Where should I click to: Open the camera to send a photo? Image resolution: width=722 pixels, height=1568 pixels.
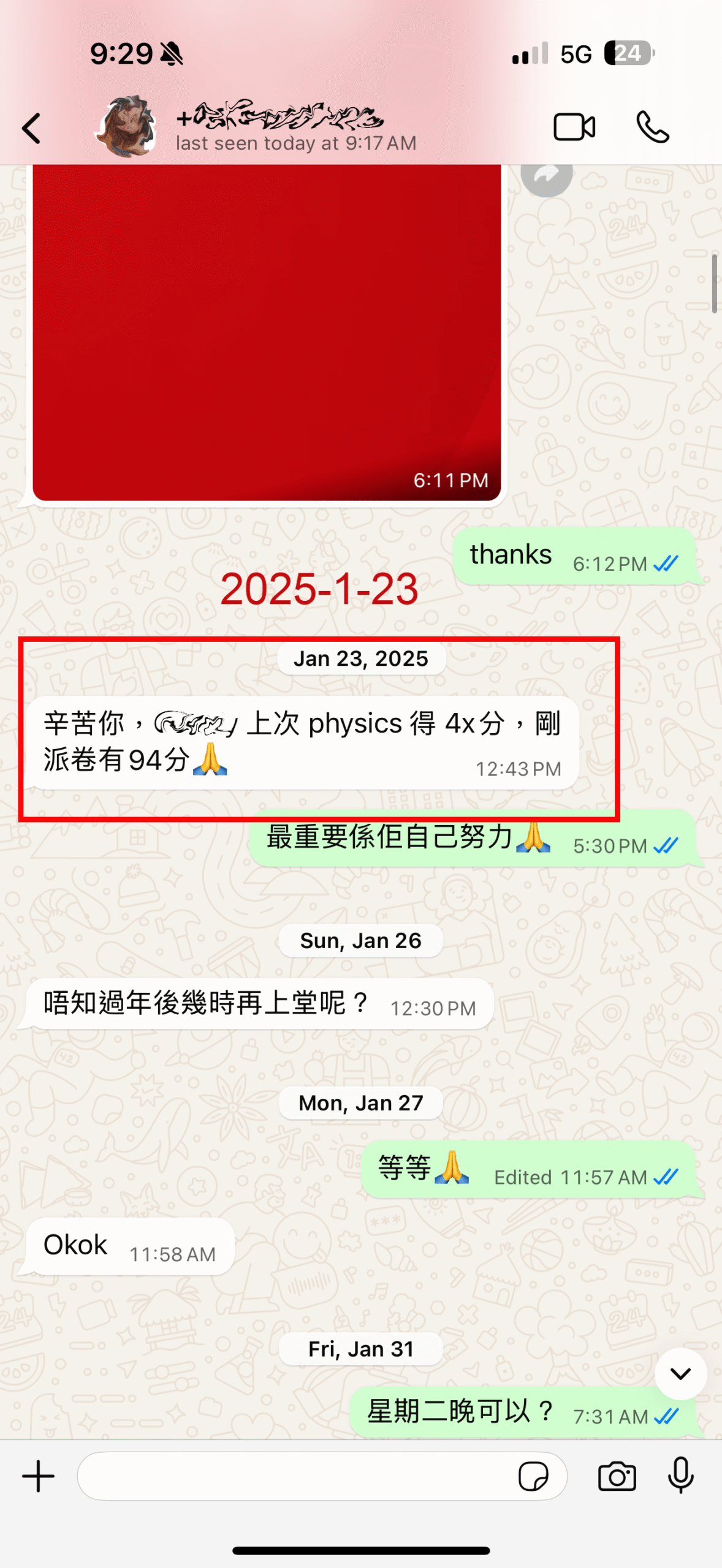pyautogui.click(x=617, y=1476)
